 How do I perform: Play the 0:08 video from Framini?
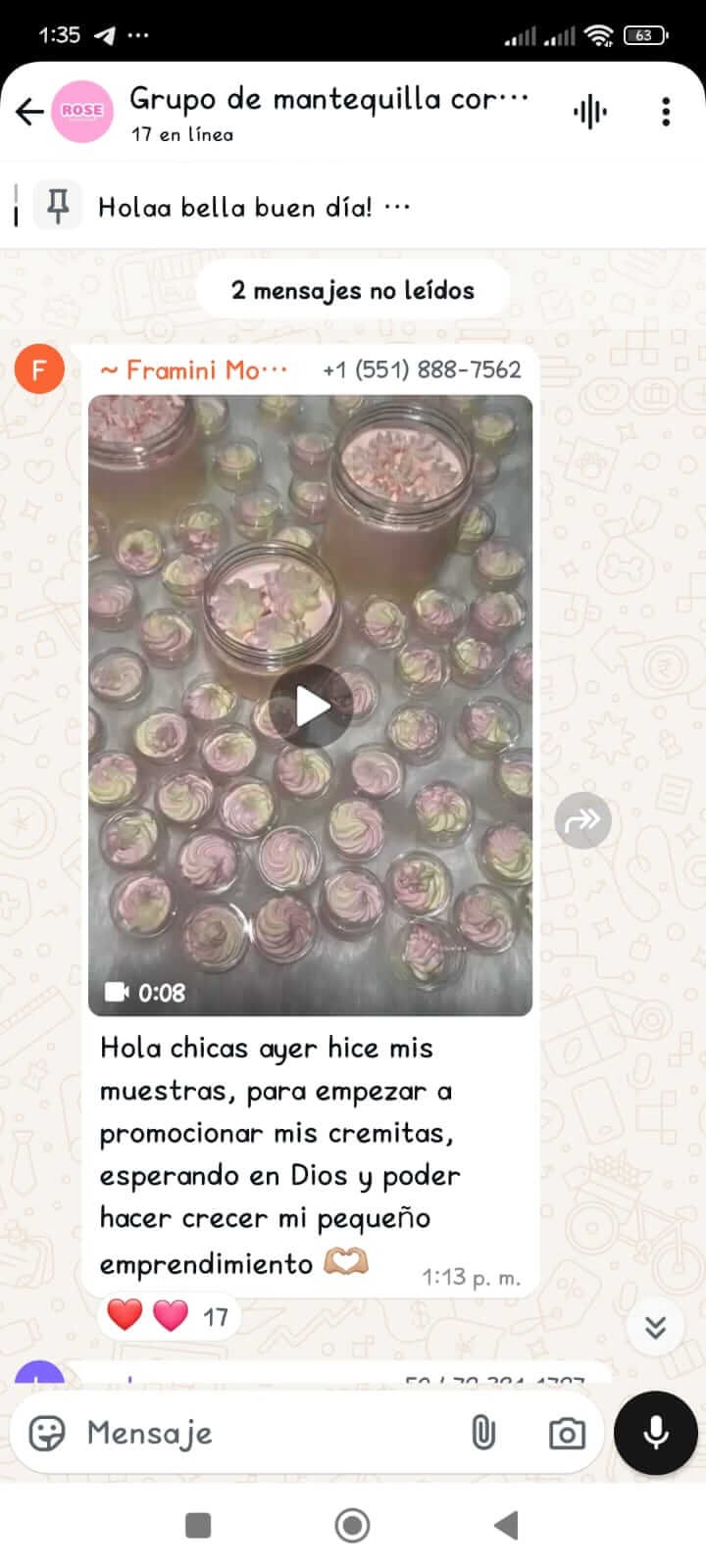pyautogui.click(x=311, y=706)
